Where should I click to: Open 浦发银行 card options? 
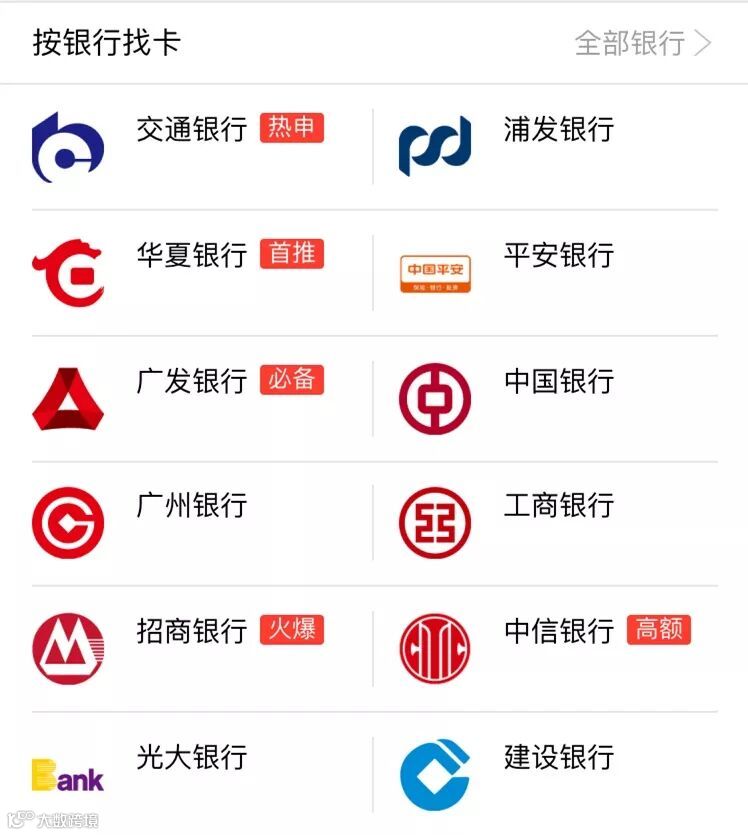[x=558, y=130]
